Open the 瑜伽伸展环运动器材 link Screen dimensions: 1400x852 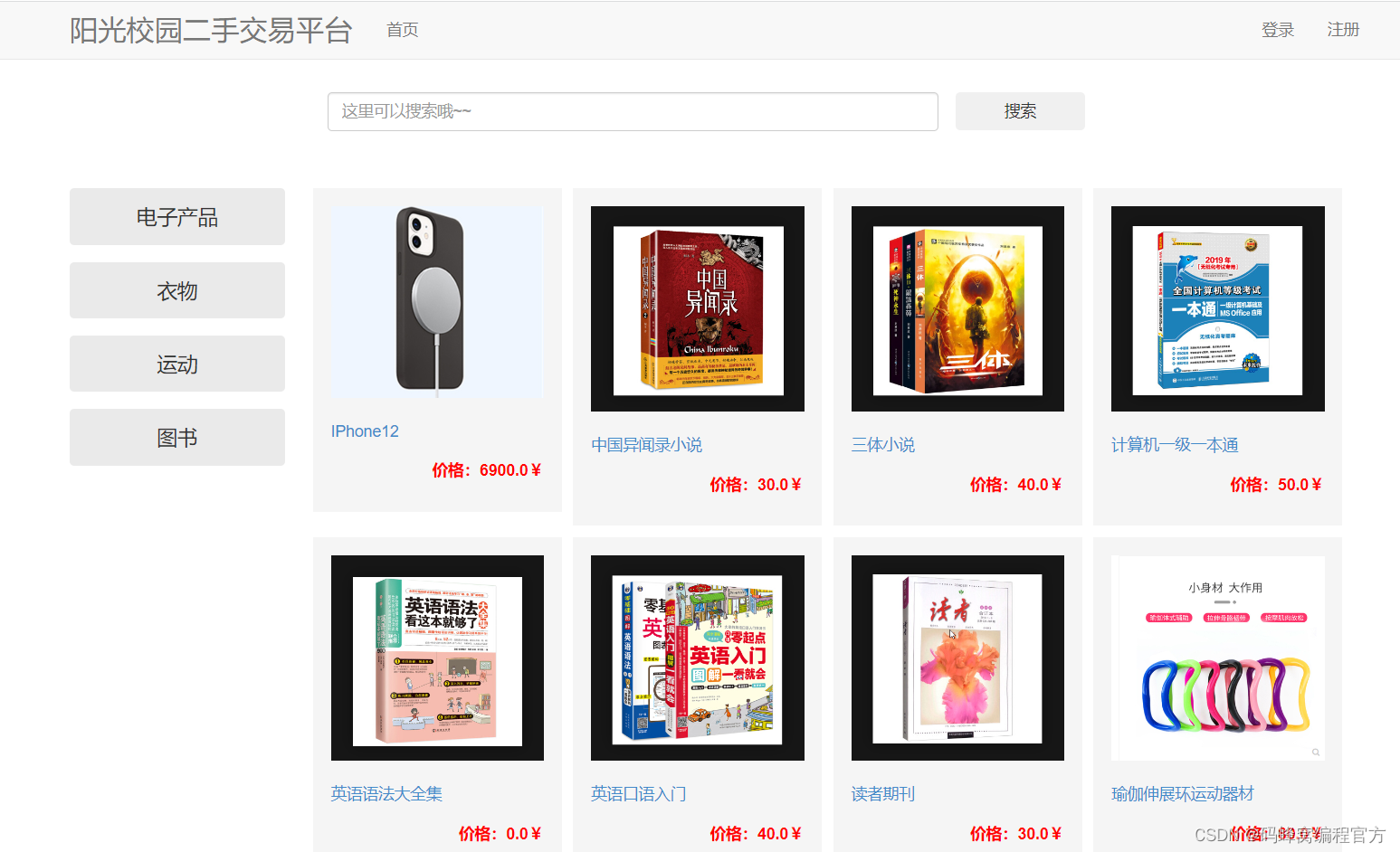tap(1182, 794)
